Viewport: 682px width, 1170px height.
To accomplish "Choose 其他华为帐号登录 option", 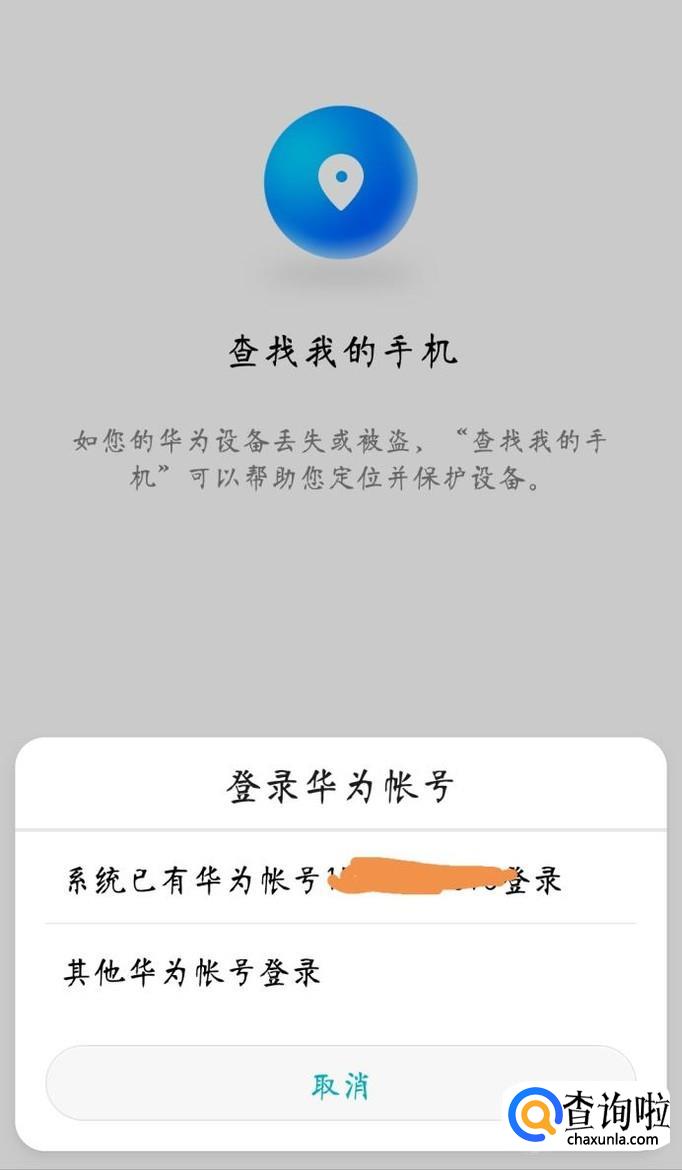I will pos(193,972).
